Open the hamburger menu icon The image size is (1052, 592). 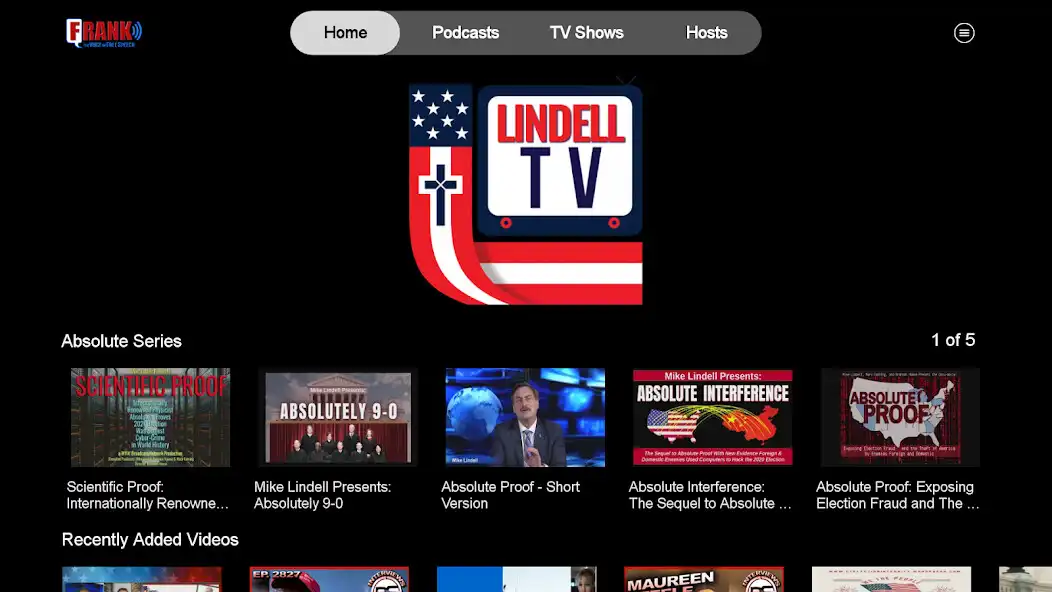coord(964,33)
